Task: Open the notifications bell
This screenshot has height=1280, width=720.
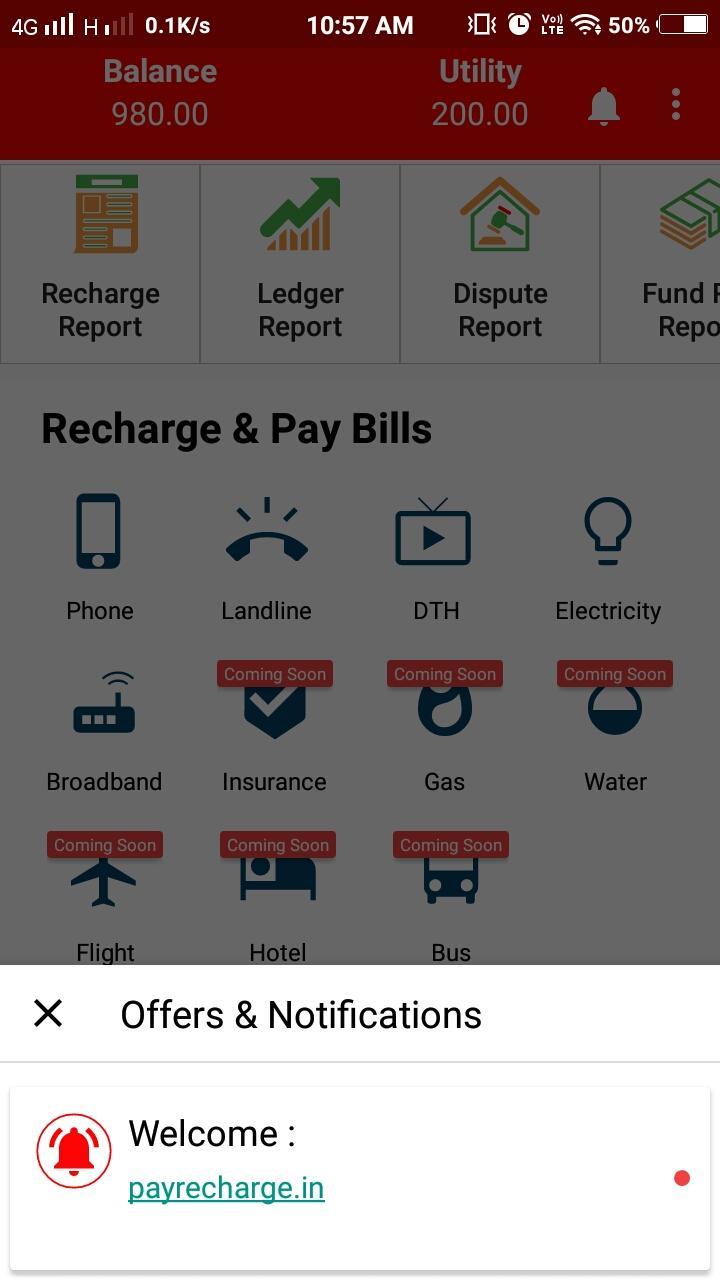Action: pyautogui.click(x=603, y=105)
